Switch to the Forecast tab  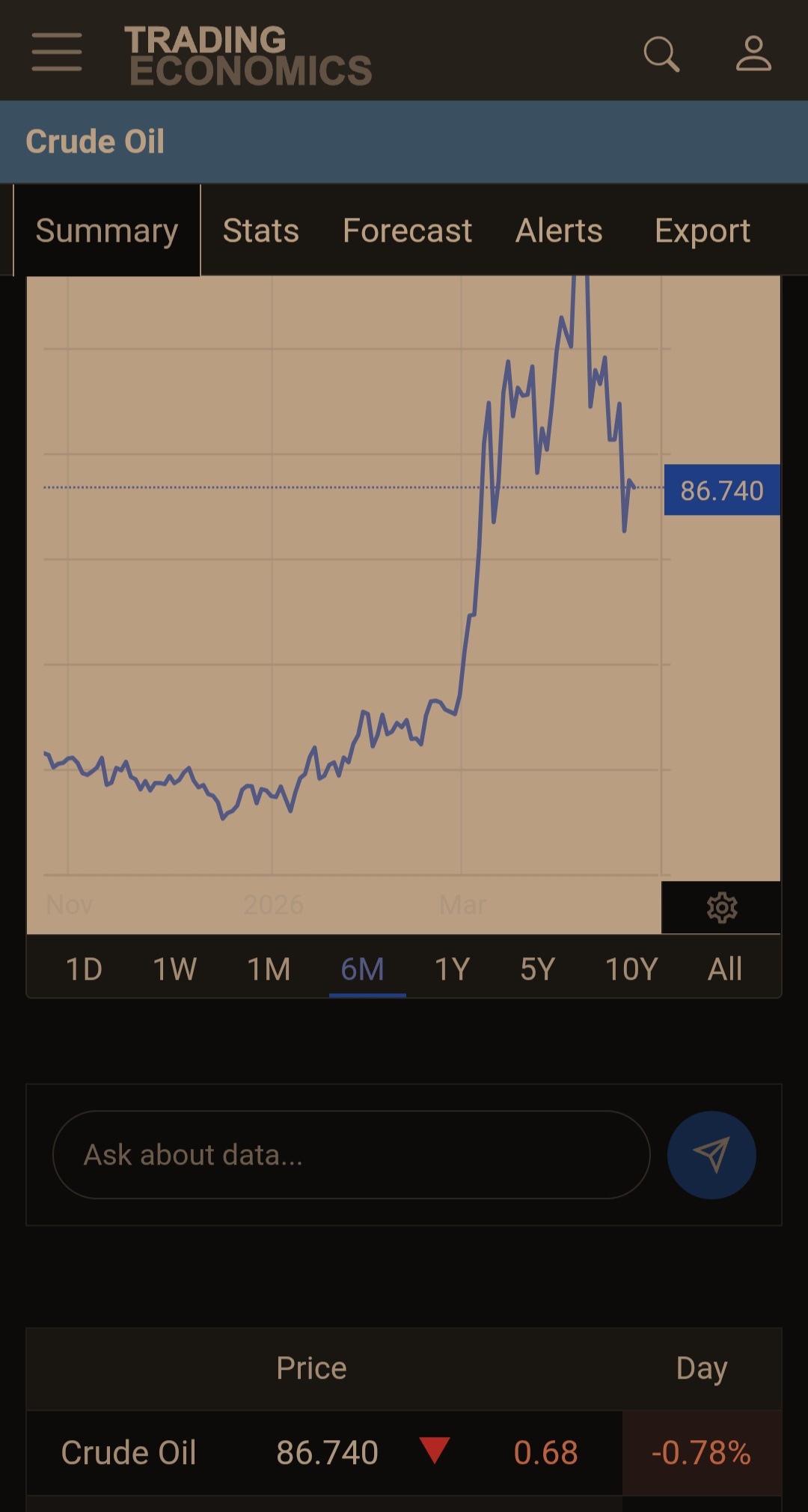tap(407, 231)
